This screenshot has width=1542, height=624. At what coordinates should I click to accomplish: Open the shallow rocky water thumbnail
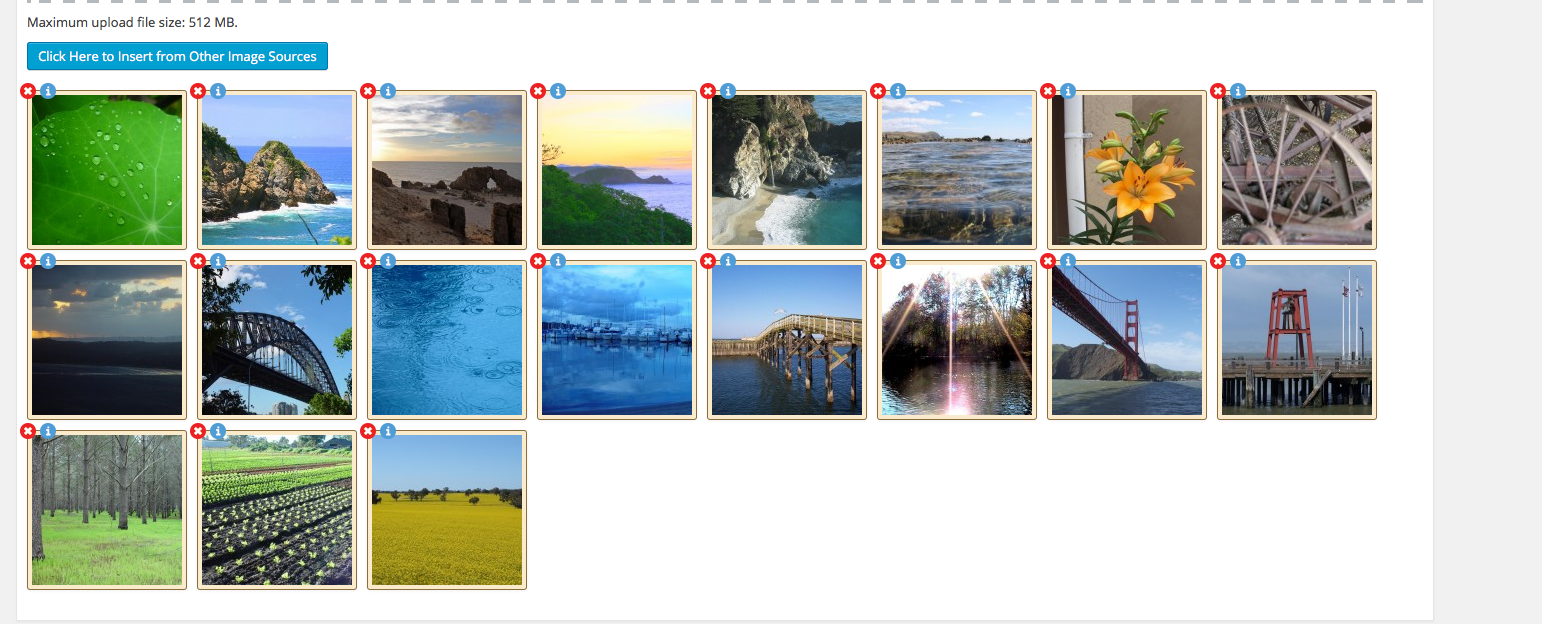[x=957, y=170]
